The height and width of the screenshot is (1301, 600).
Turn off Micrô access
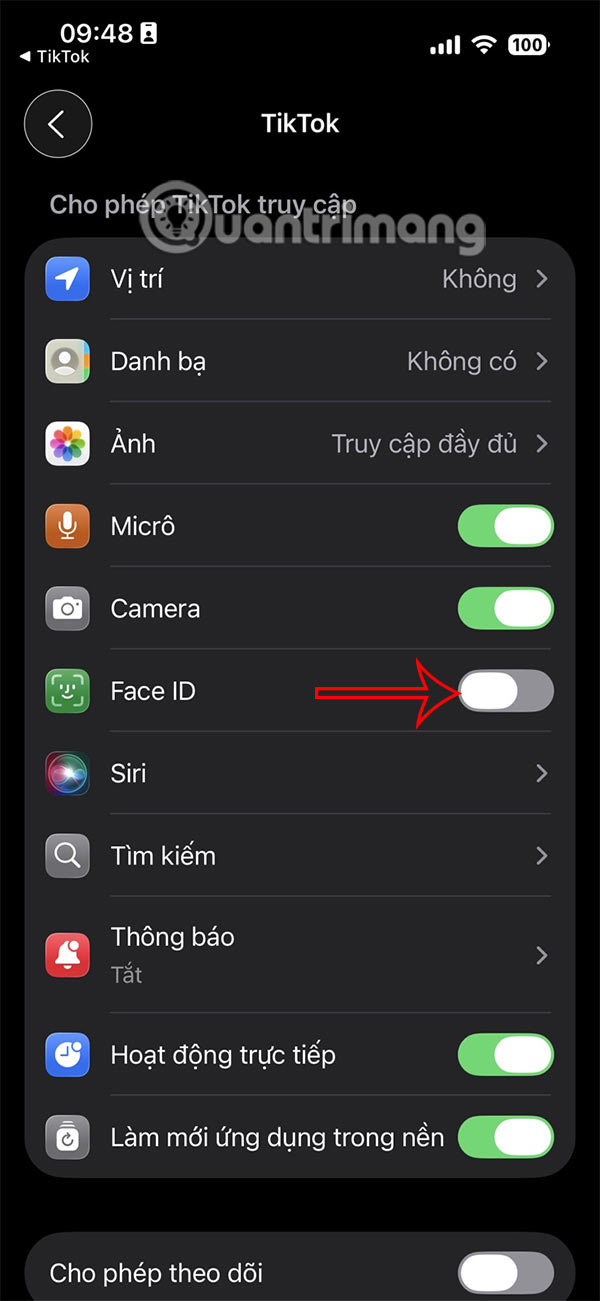pos(505,526)
